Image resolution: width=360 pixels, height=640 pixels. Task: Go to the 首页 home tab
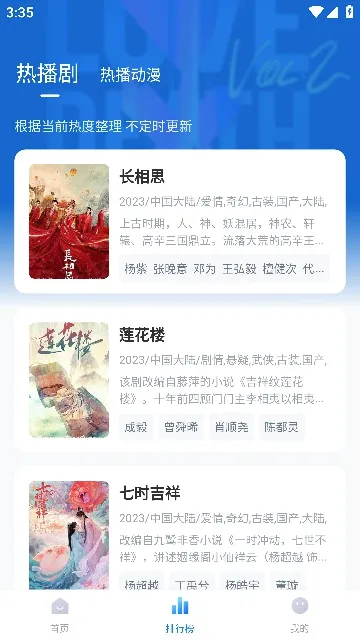[60, 615]
